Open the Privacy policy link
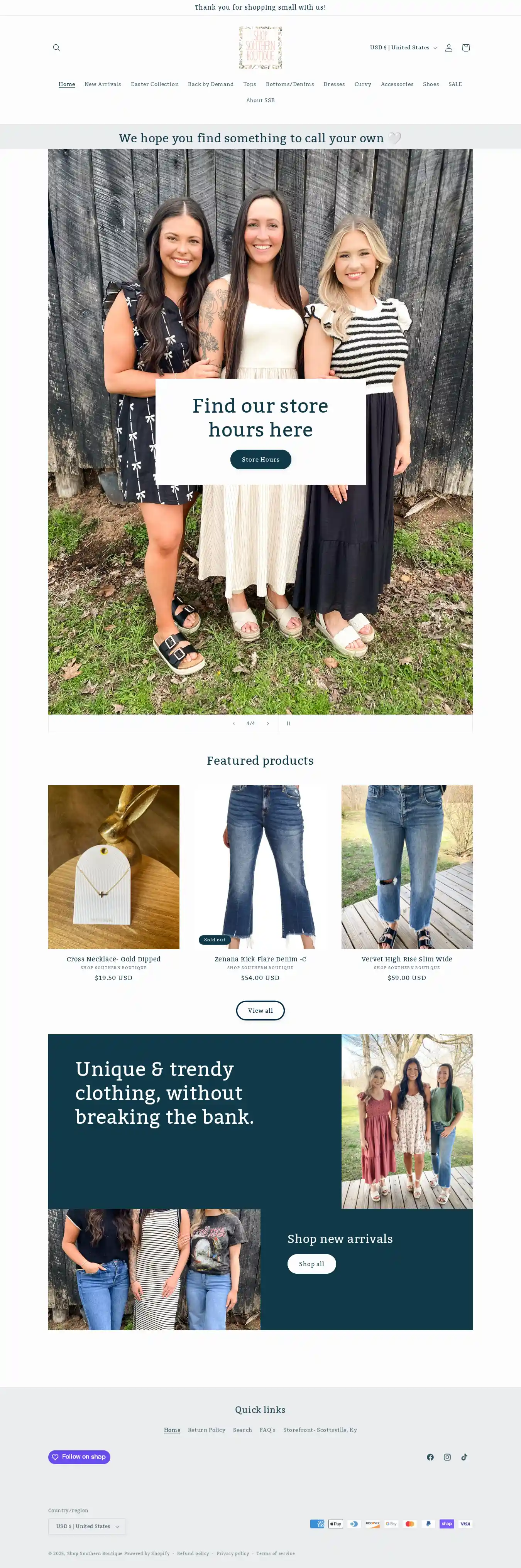Viewport: 521px width, 1568px height. pyautogui.click(x=233, y=1553)
